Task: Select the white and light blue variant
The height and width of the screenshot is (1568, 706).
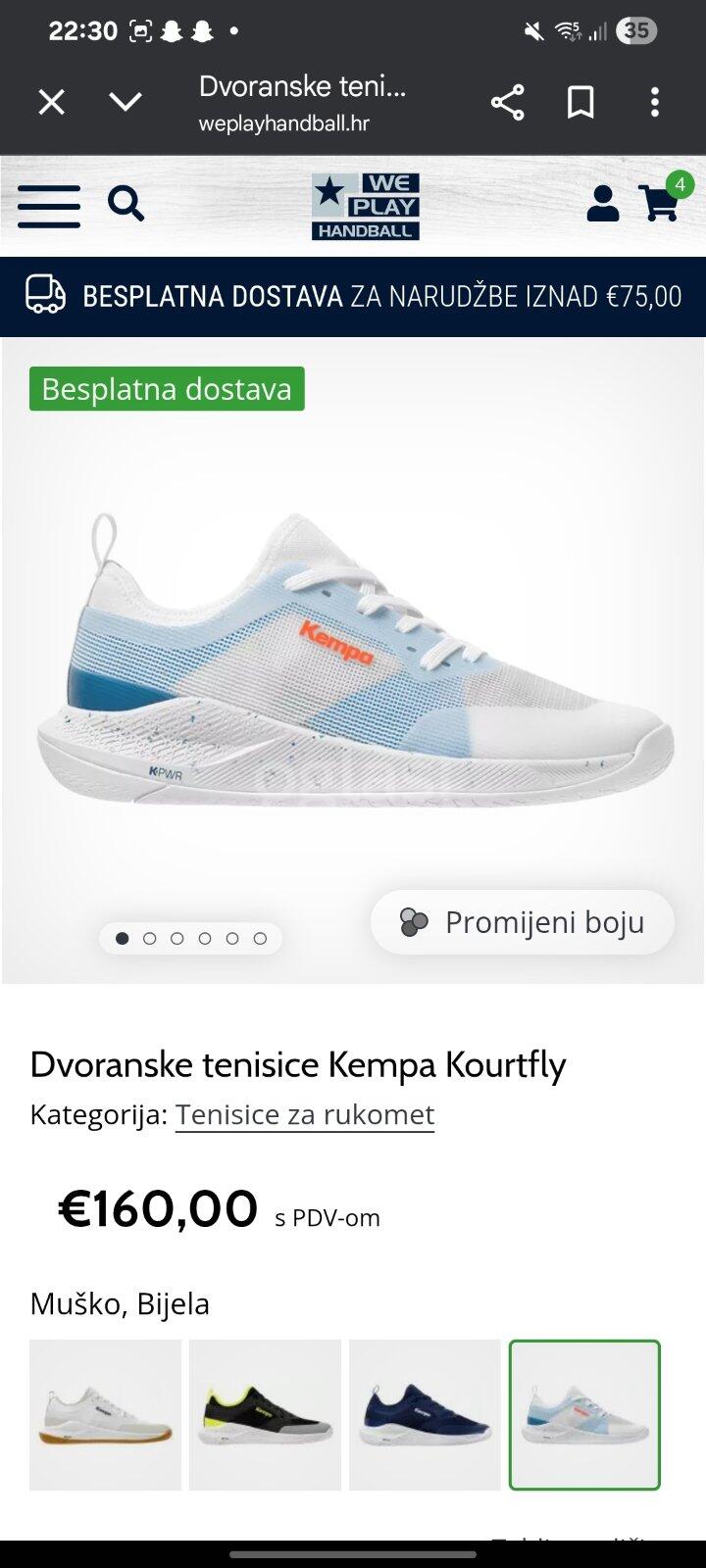Action: pyautogui.click(x=584, y=1414)
